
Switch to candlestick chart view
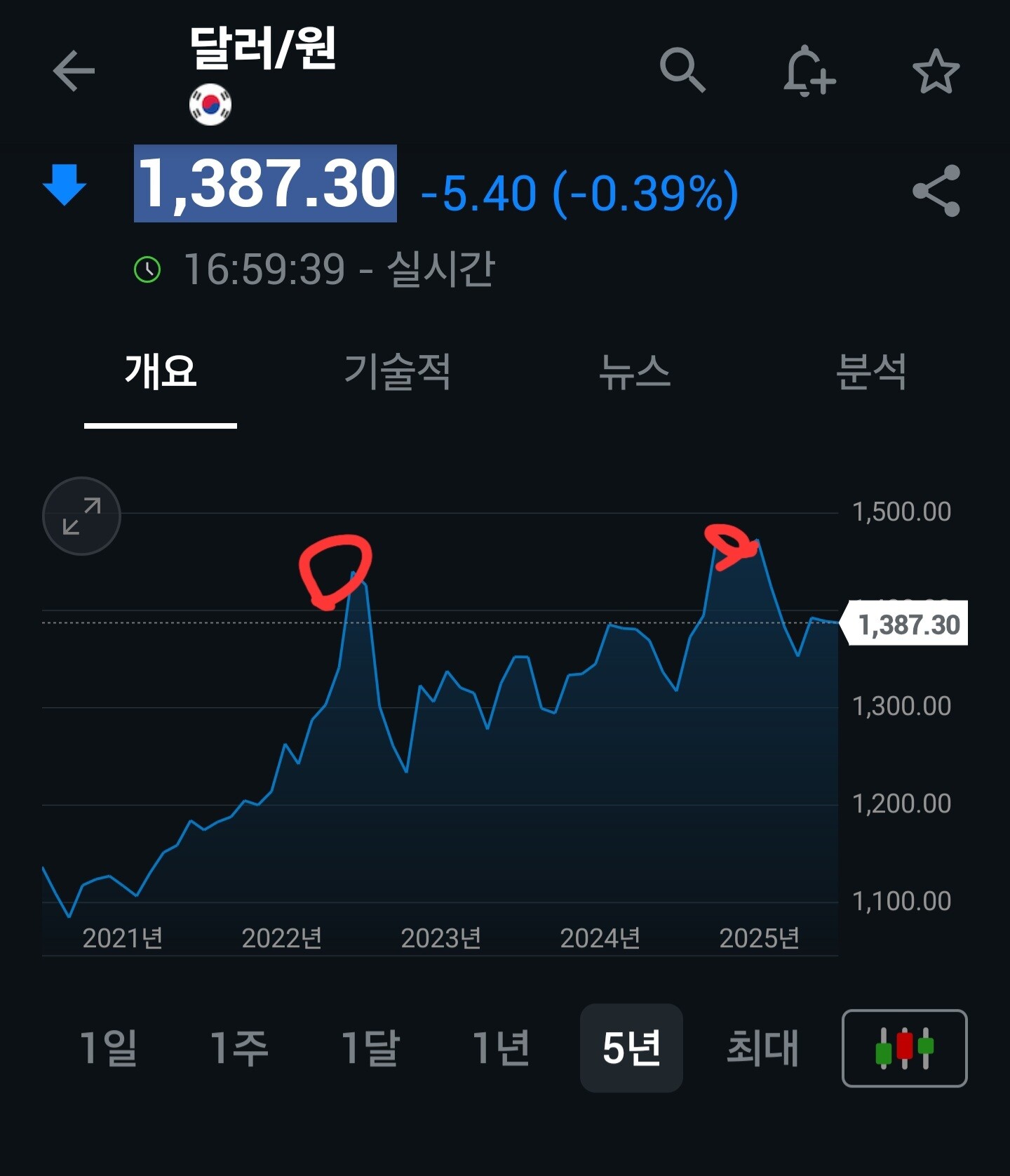pos(904,1048)
